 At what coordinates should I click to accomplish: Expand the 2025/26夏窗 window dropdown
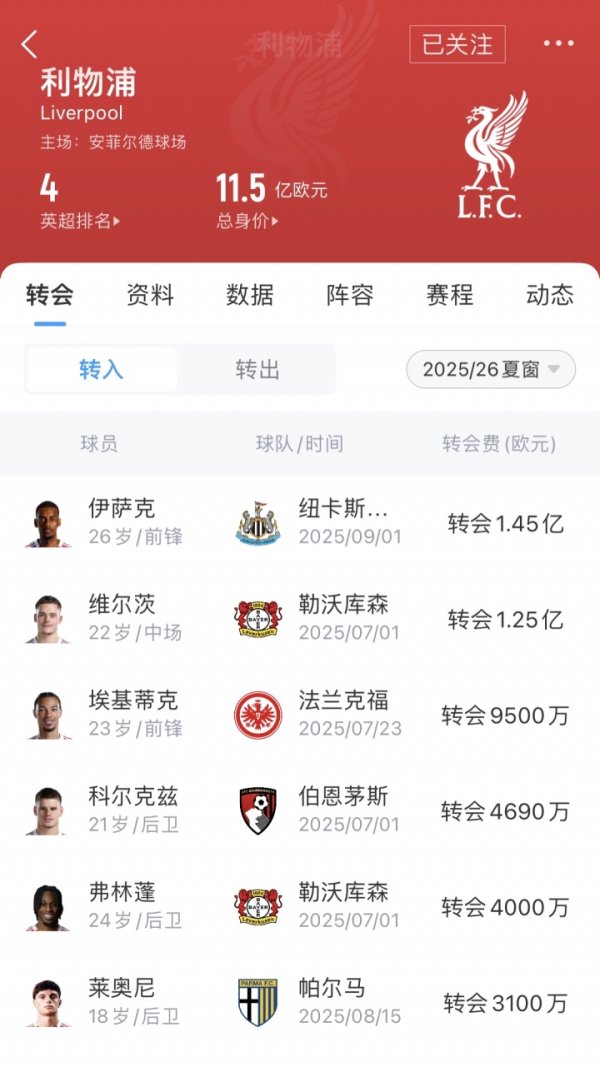click(491, 370)
